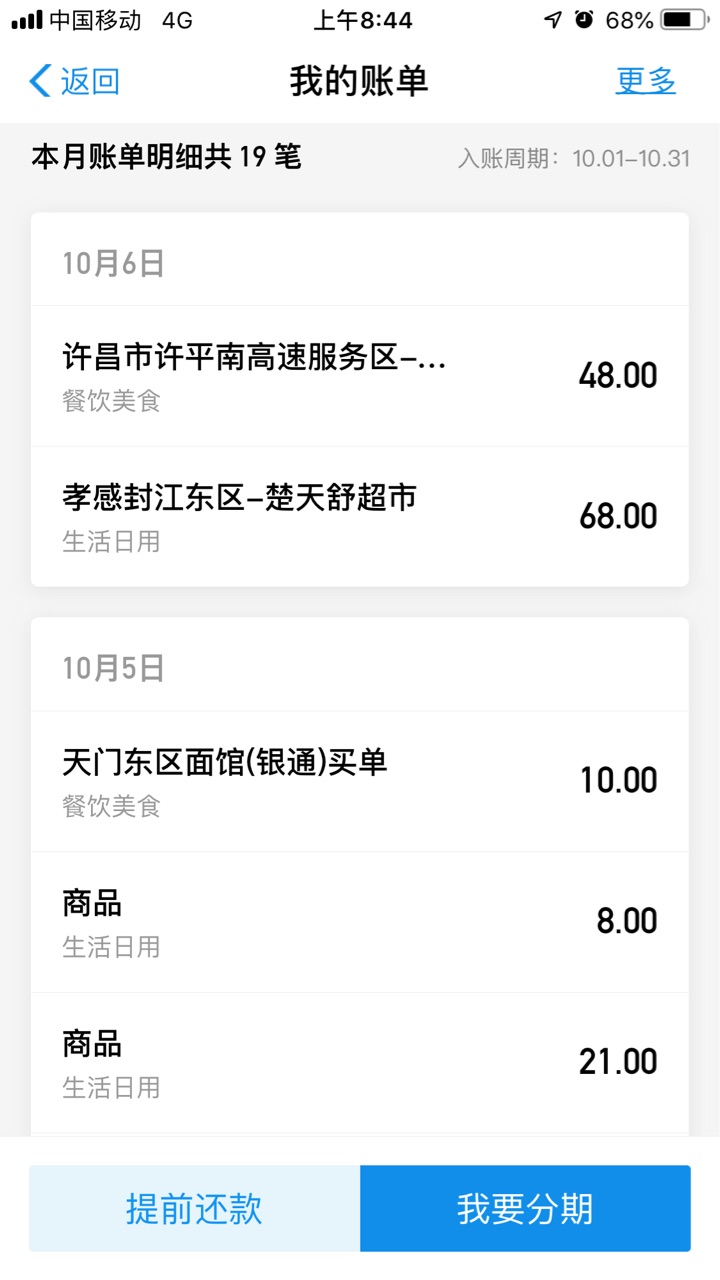720x1280 pixels.
Task: Go back using the 返回 button
Action: click(x=75, y=81)
